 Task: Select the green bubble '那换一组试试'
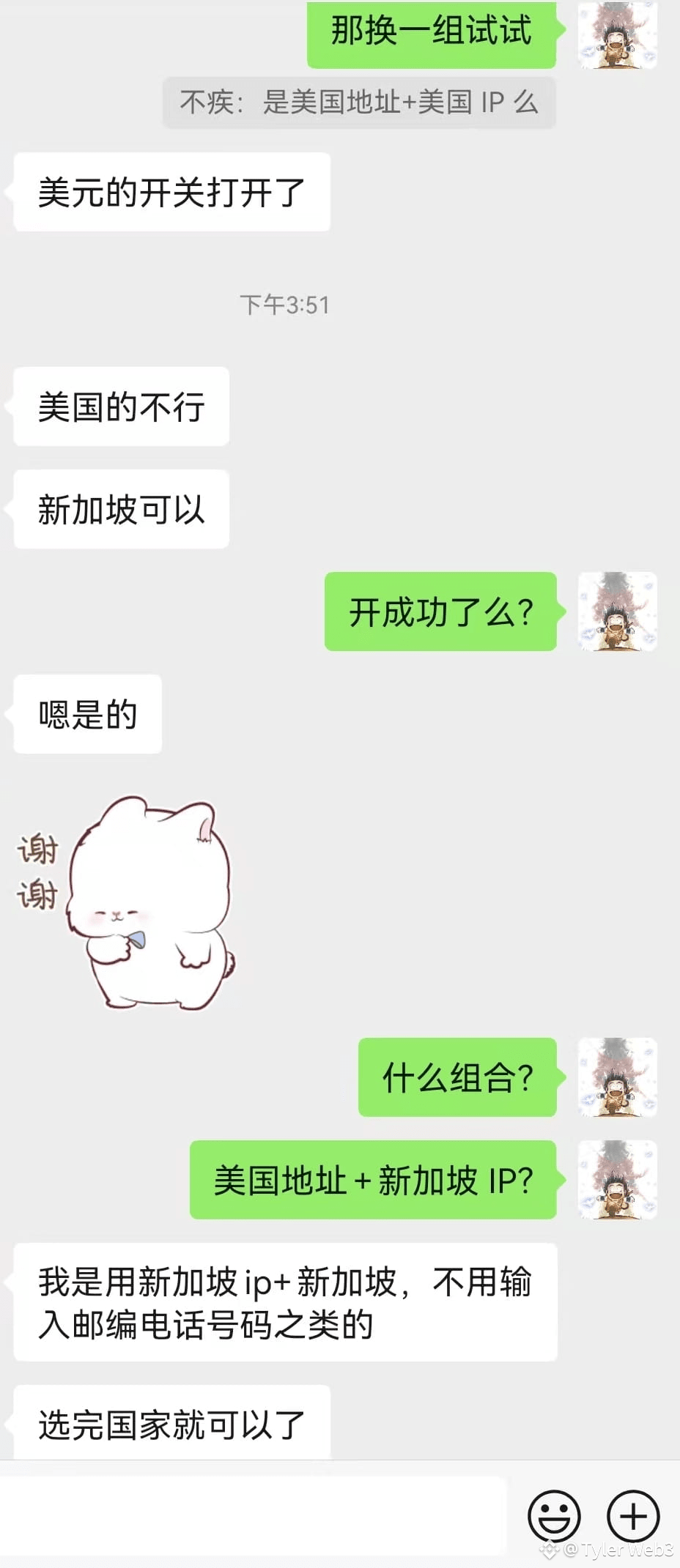[x=431, y=31]
